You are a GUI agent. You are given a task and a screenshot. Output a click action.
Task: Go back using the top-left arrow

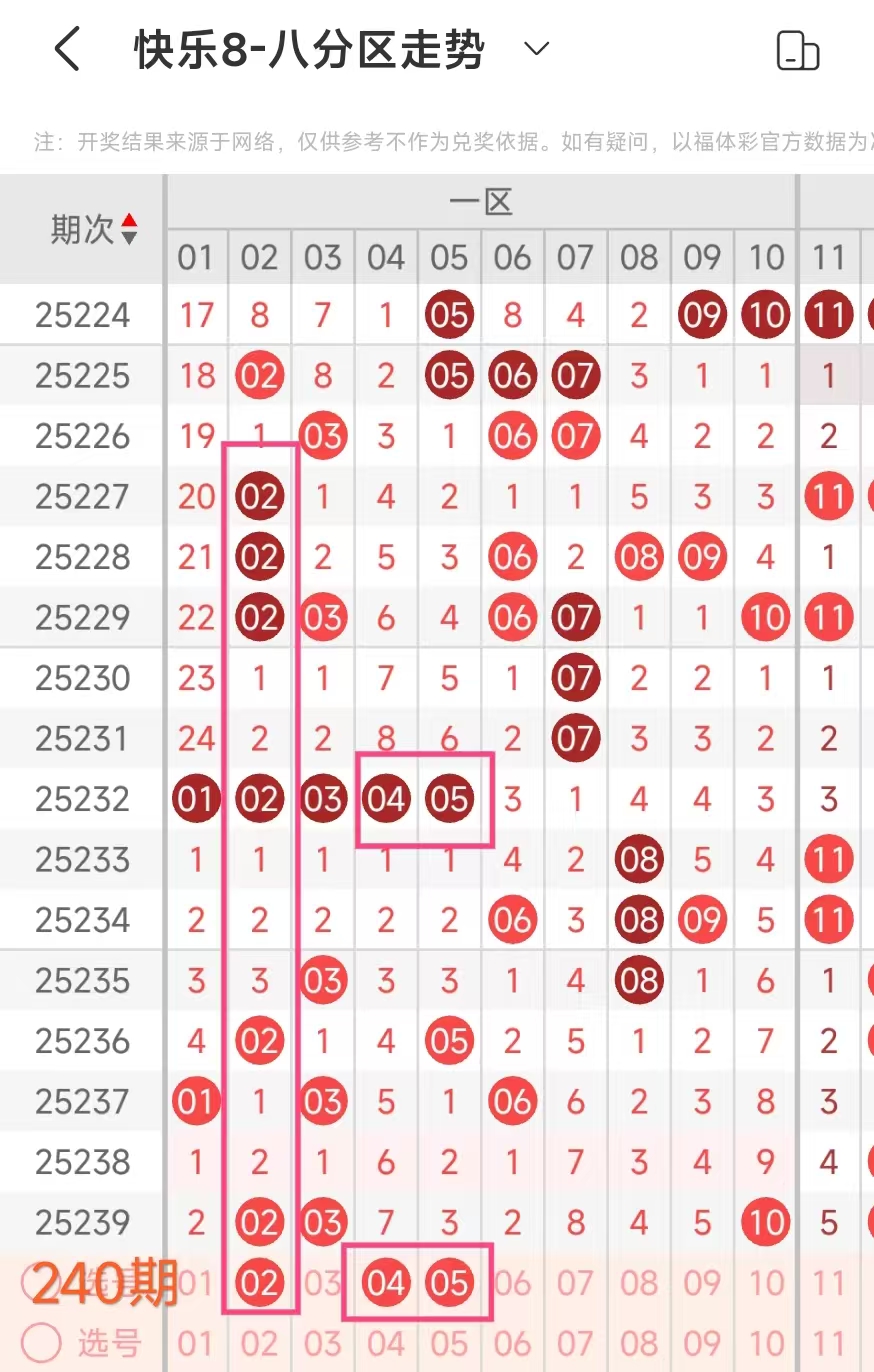pyautogui.click(x=67, y=49)
